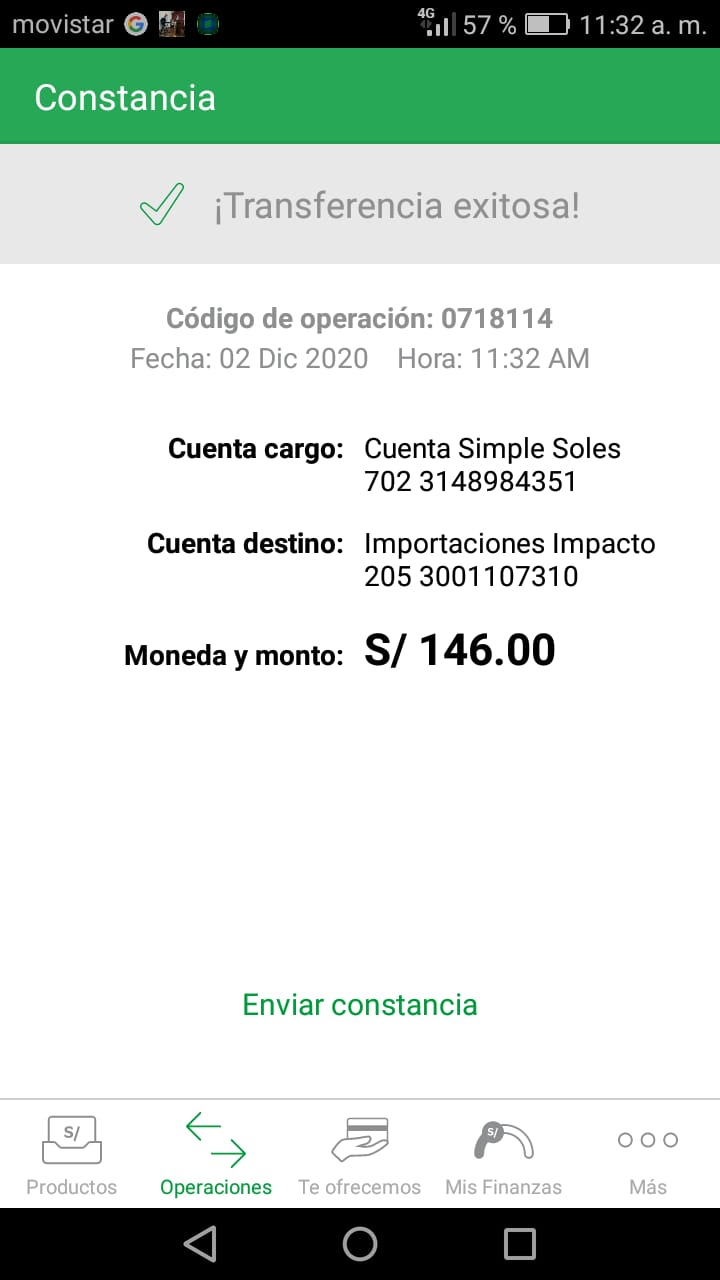Open the Operaciones tab
Image resolution: width=720 pixels, height=1280 pixels.
click(x=216, y=1155)
